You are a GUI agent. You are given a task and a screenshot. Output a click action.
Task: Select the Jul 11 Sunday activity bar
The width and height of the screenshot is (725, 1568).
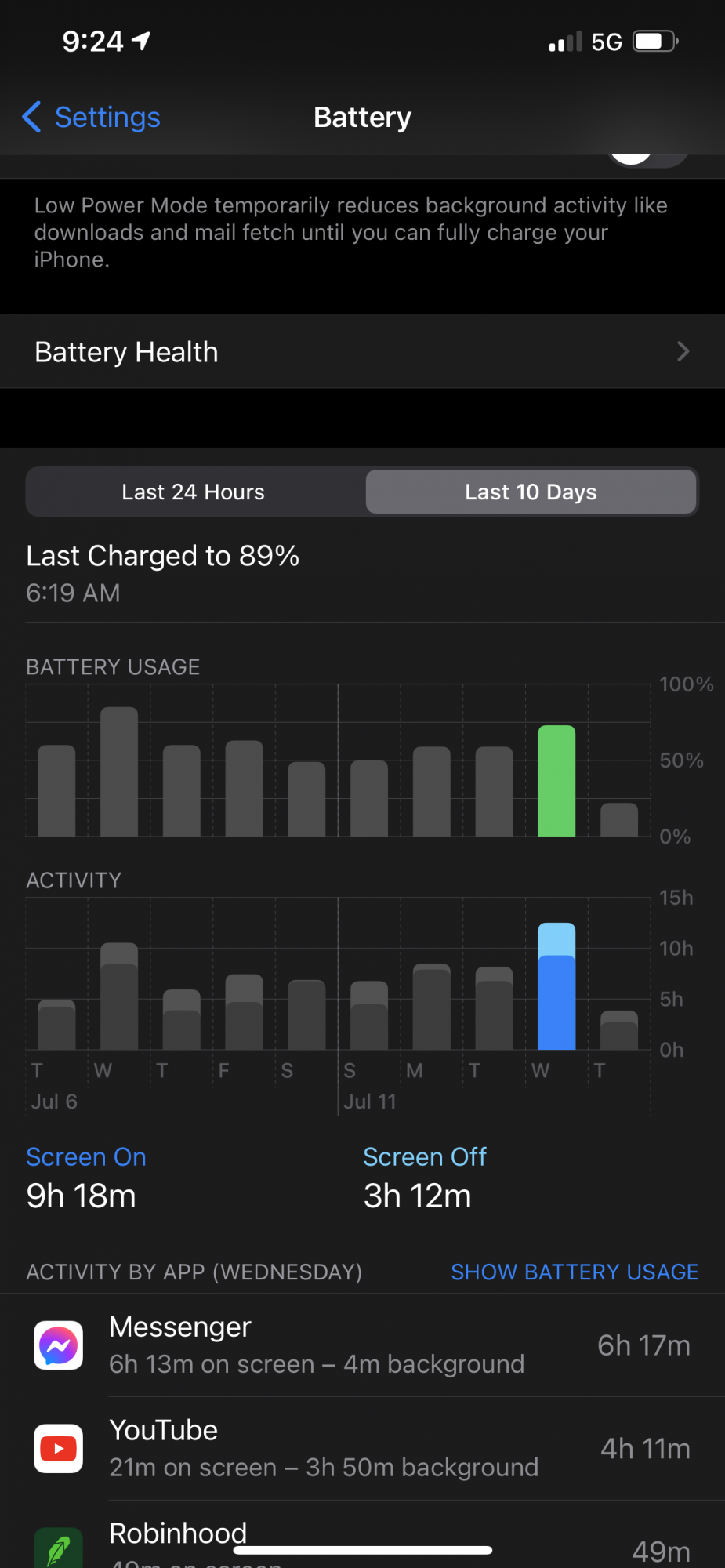(x=369, y=1015)
